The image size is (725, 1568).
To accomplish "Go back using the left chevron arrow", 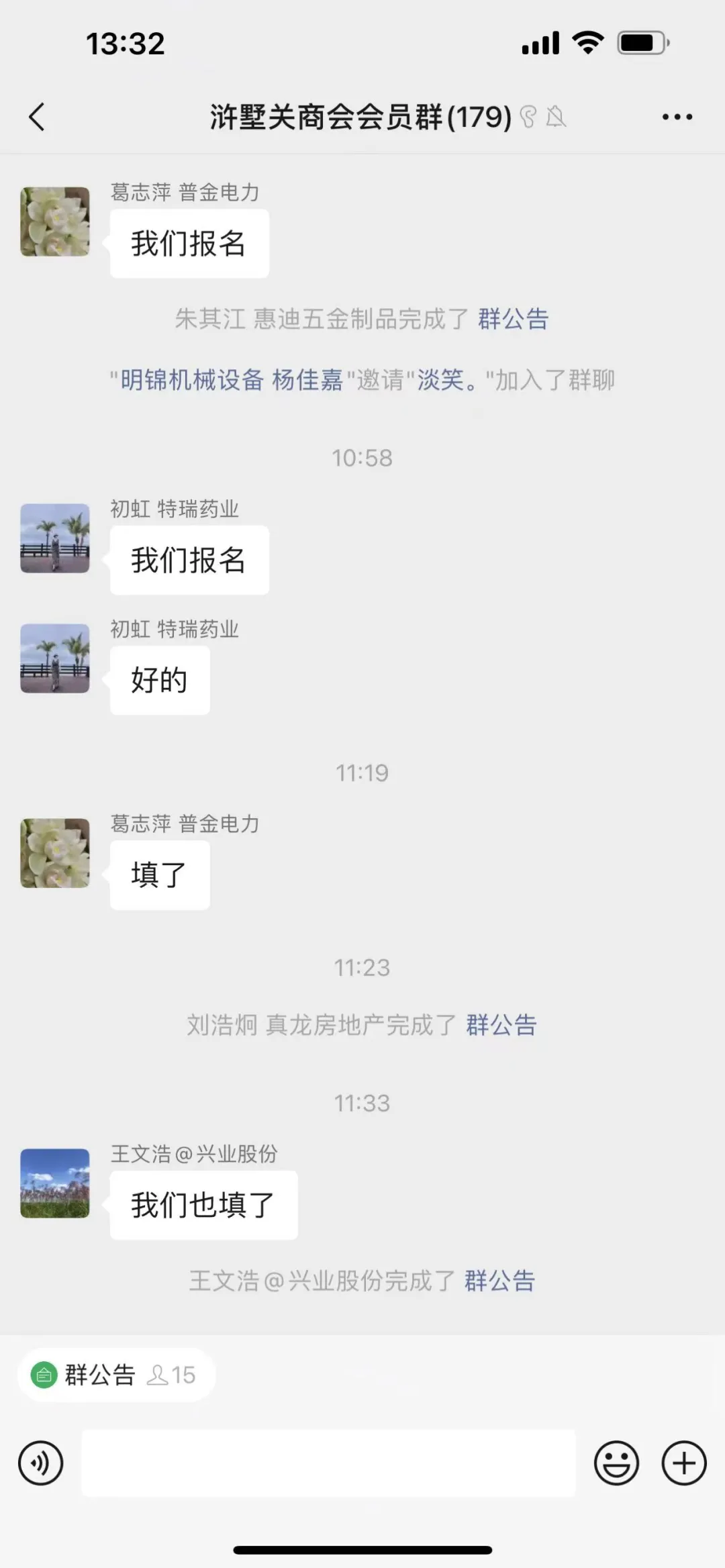I will (x=37, y=116).
